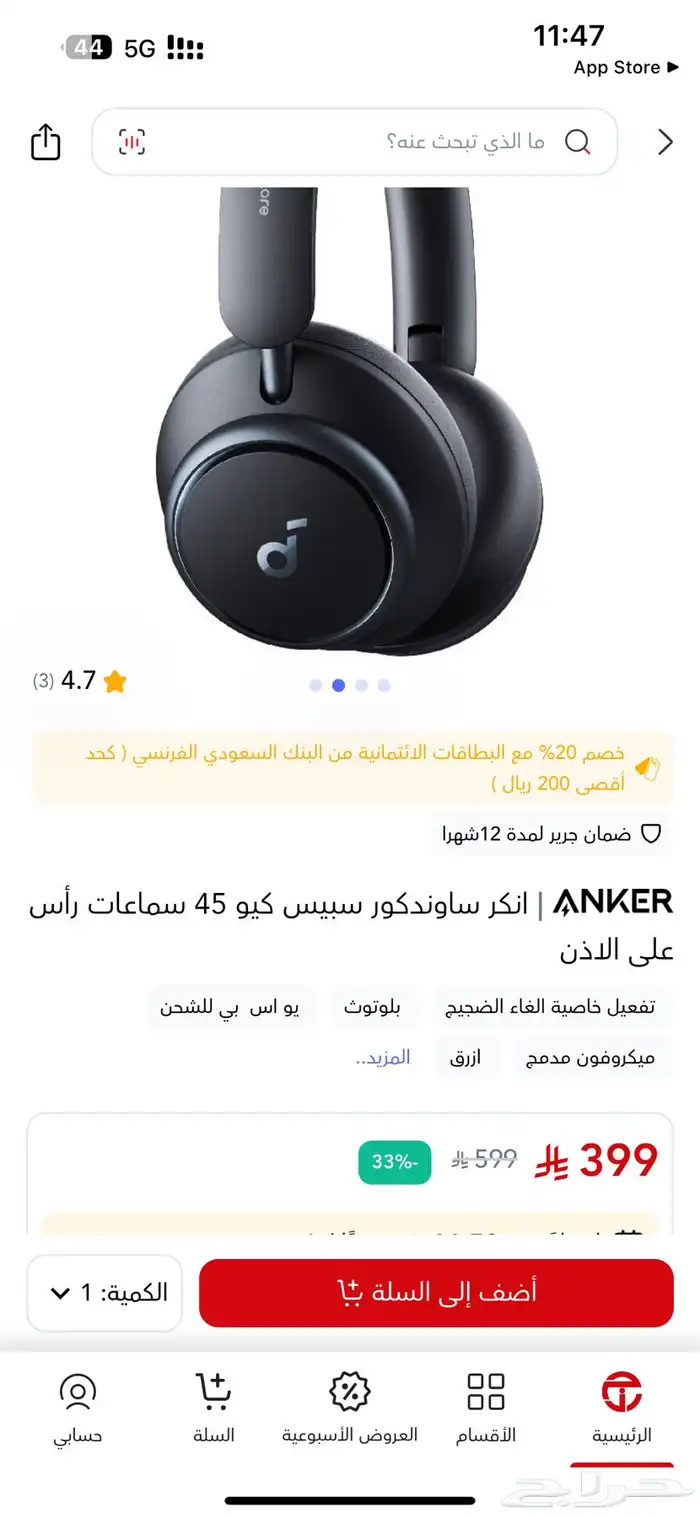Switch to the الرئيسية home tab

(x=621, y=1408)
